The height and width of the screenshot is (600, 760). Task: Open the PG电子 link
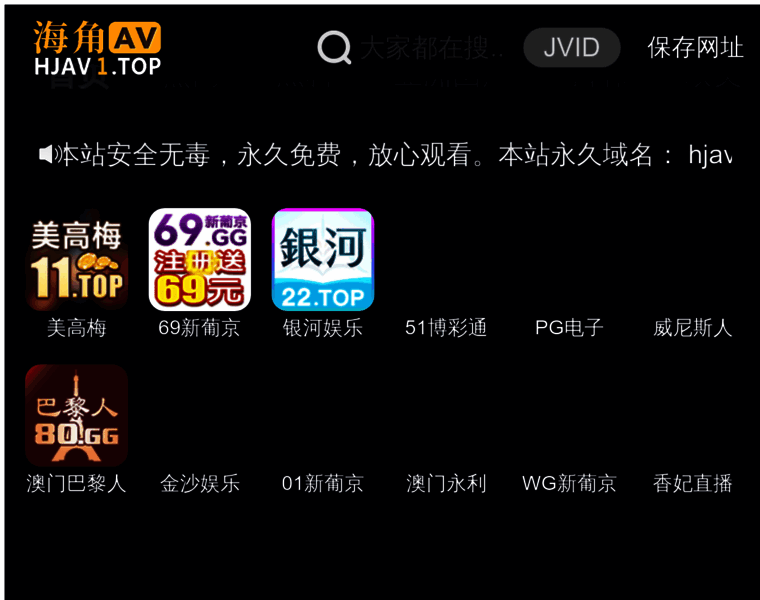569,328
